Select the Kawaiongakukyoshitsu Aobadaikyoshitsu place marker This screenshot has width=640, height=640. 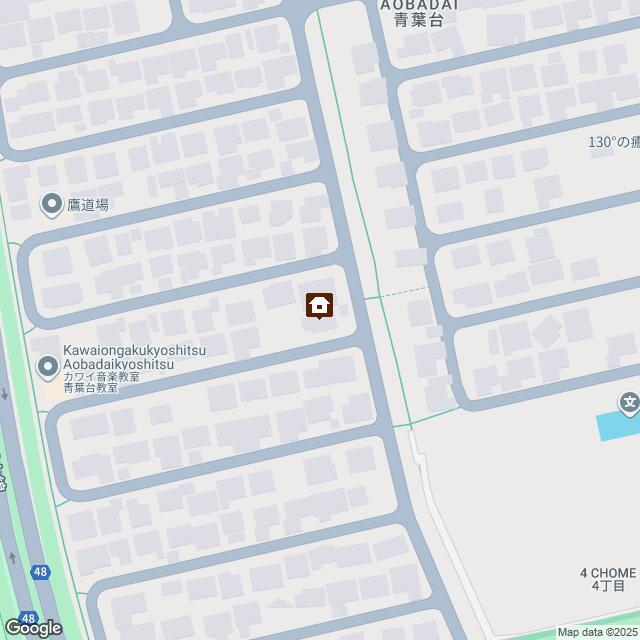click(47, 368)
